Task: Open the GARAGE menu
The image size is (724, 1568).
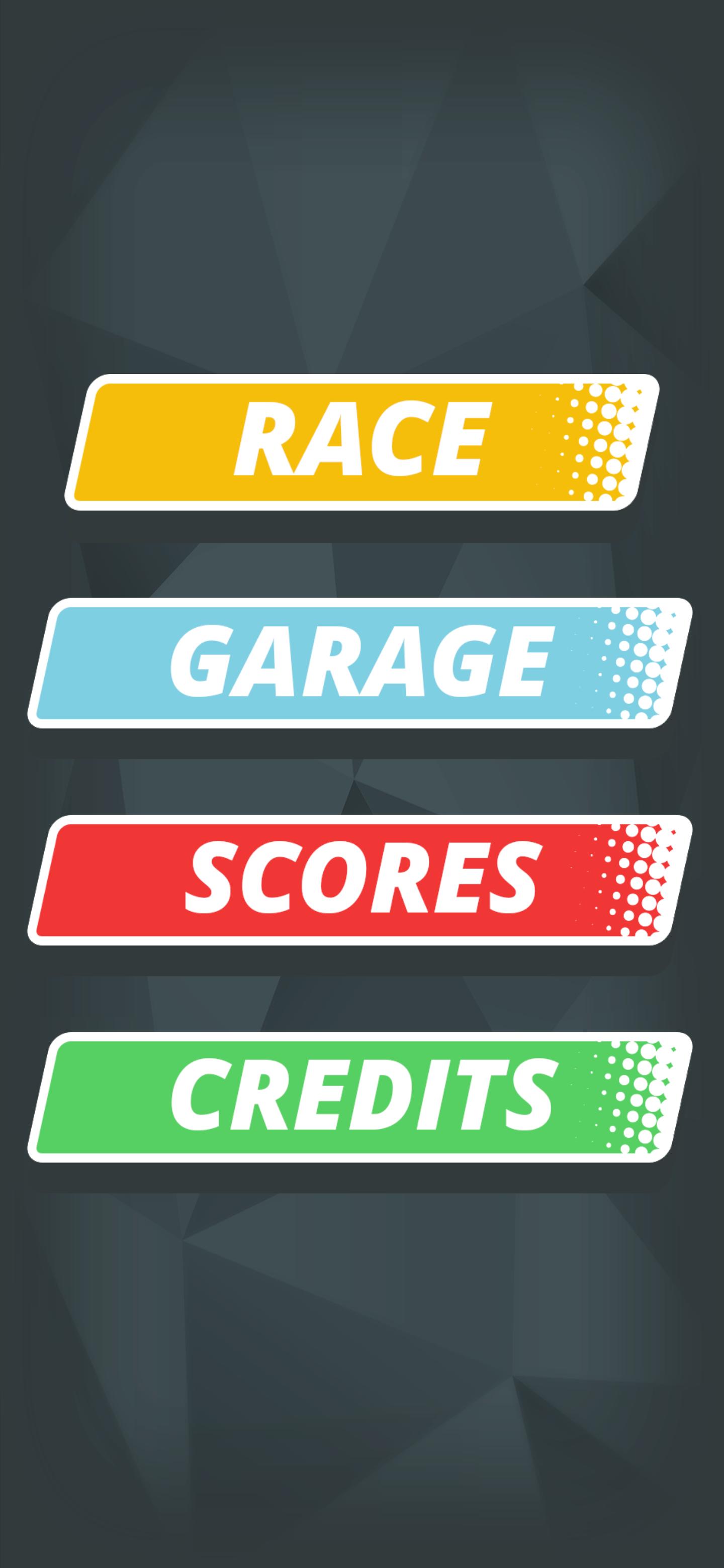Action: coord(360,663)
